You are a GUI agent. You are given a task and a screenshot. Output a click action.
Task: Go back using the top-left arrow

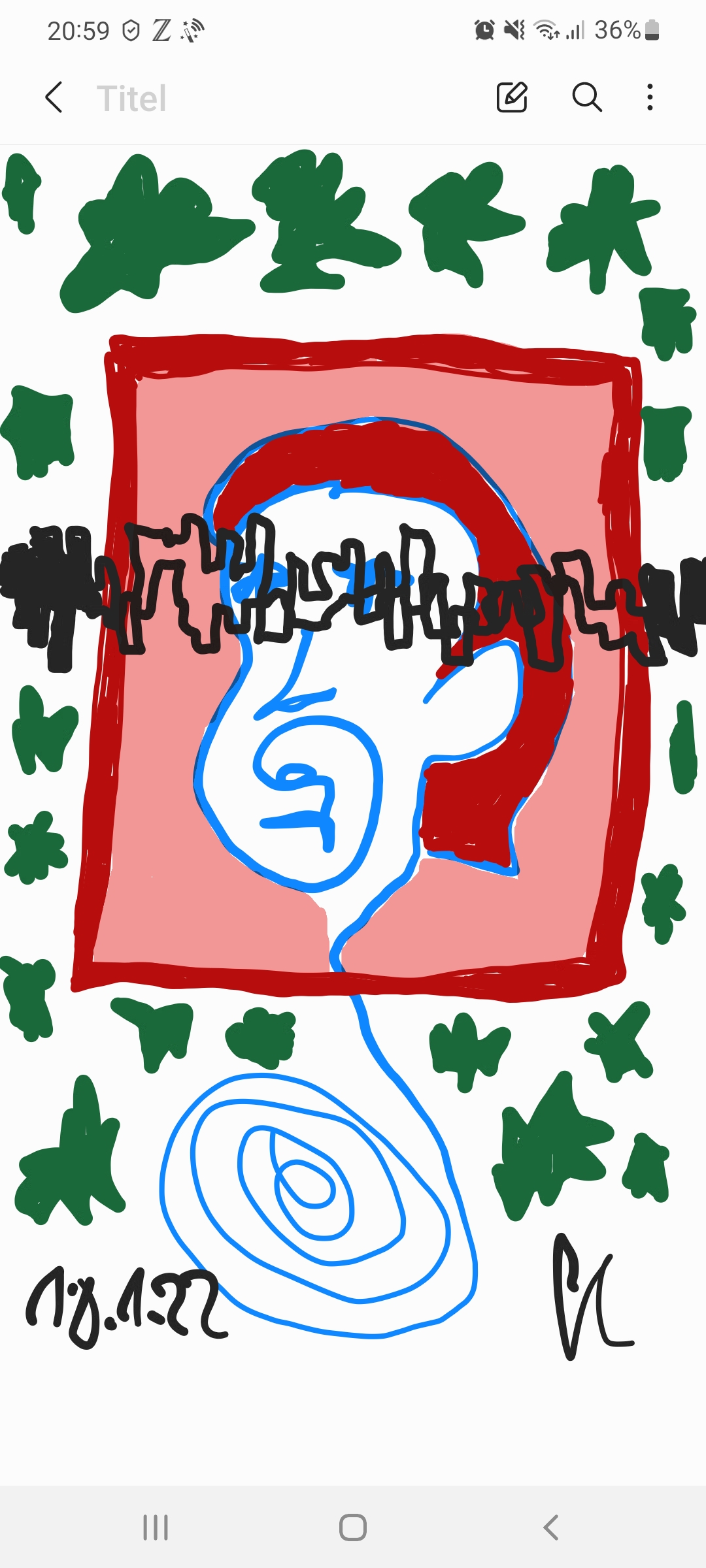54,98
